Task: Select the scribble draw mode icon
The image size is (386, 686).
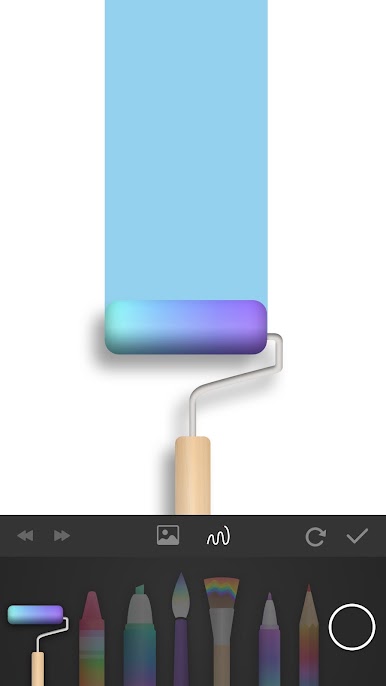Action: point(218,536)
